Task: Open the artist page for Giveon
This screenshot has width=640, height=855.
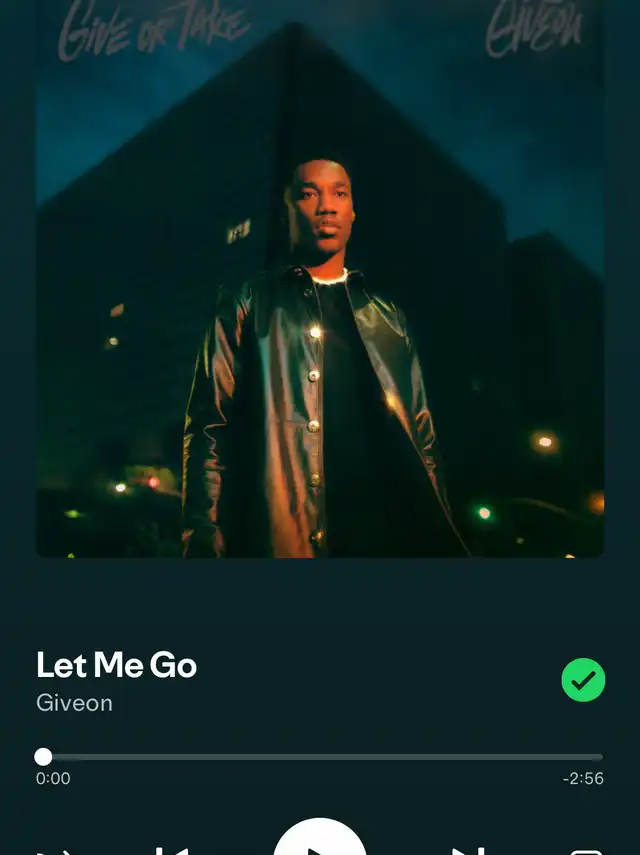Action: (x=74, y=703)
